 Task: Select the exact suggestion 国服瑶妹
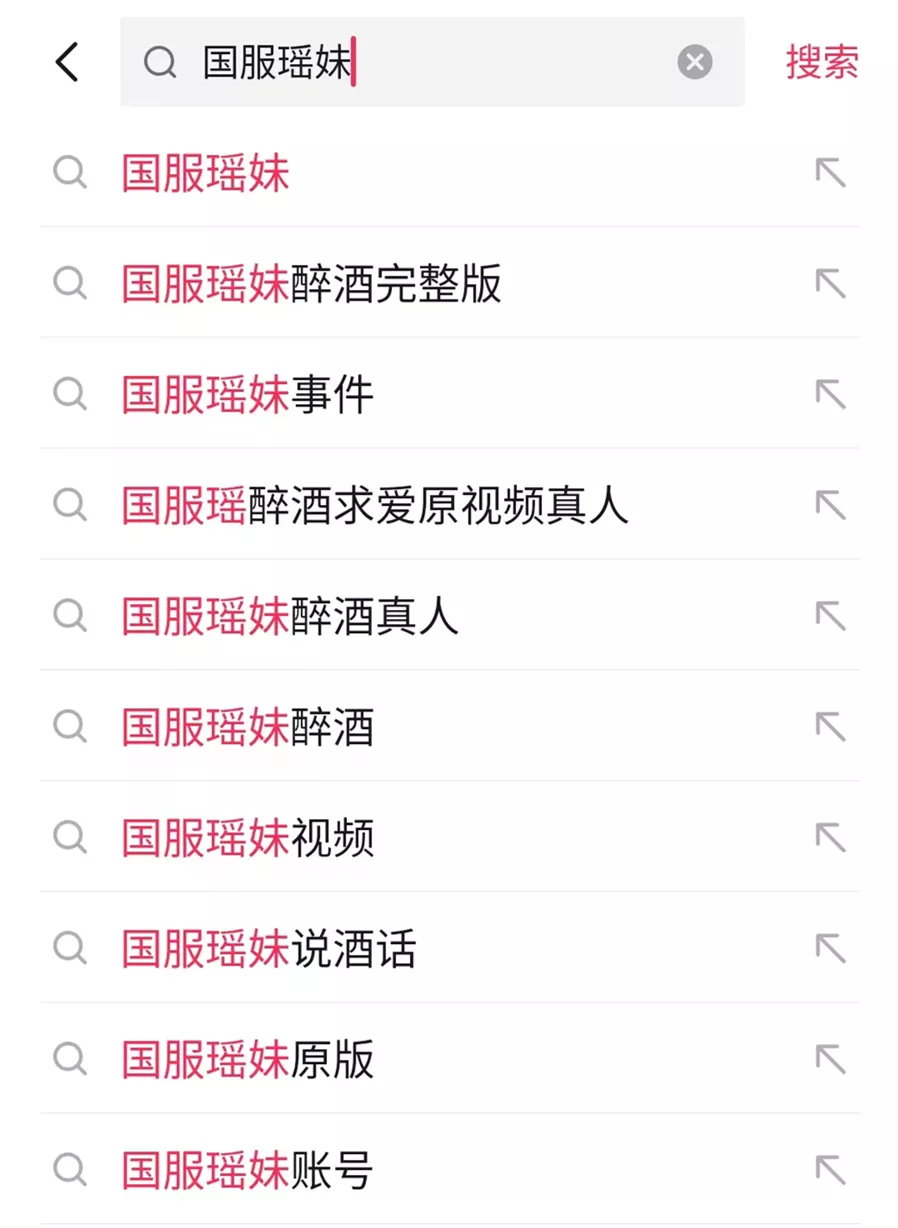tap(206, 174)
